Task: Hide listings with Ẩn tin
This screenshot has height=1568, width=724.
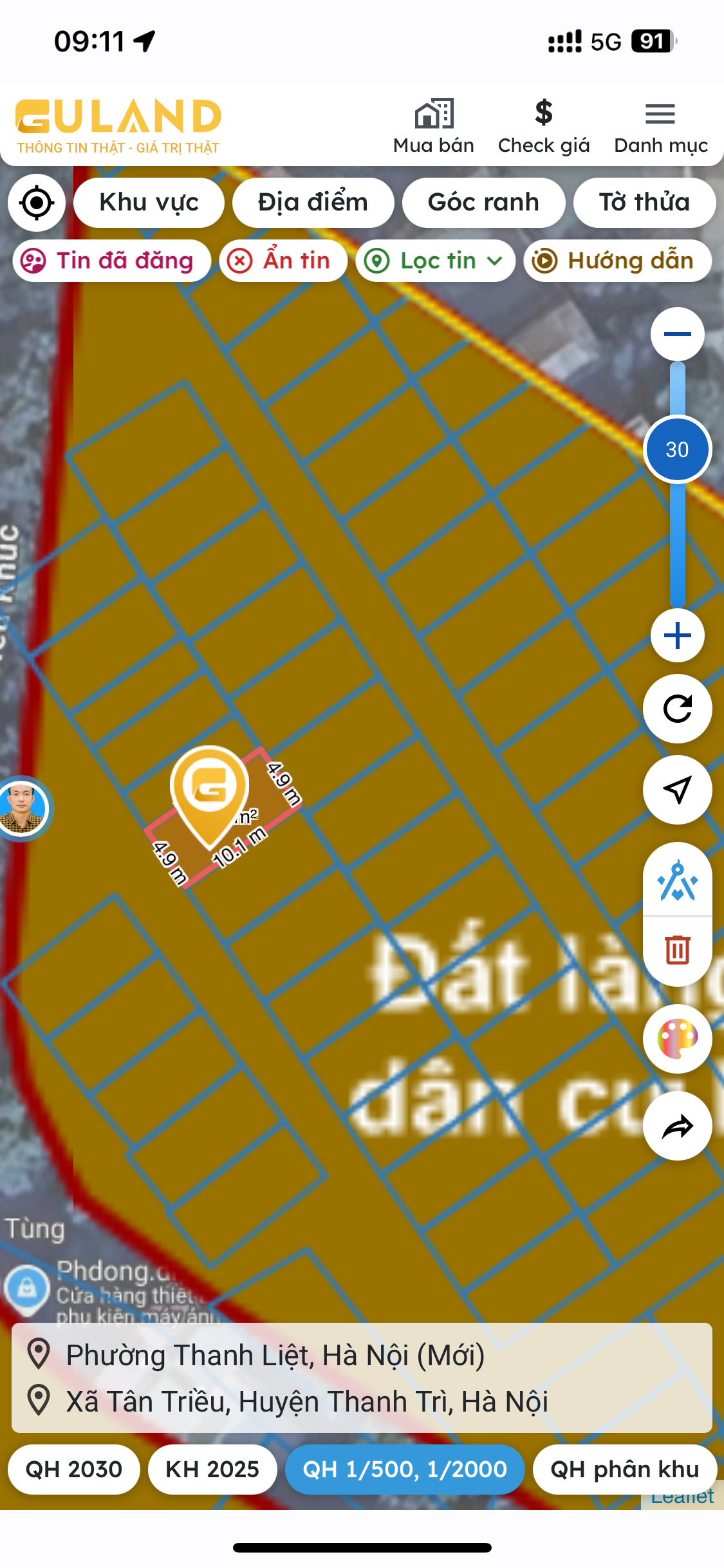Action: (x=283, y=261)
